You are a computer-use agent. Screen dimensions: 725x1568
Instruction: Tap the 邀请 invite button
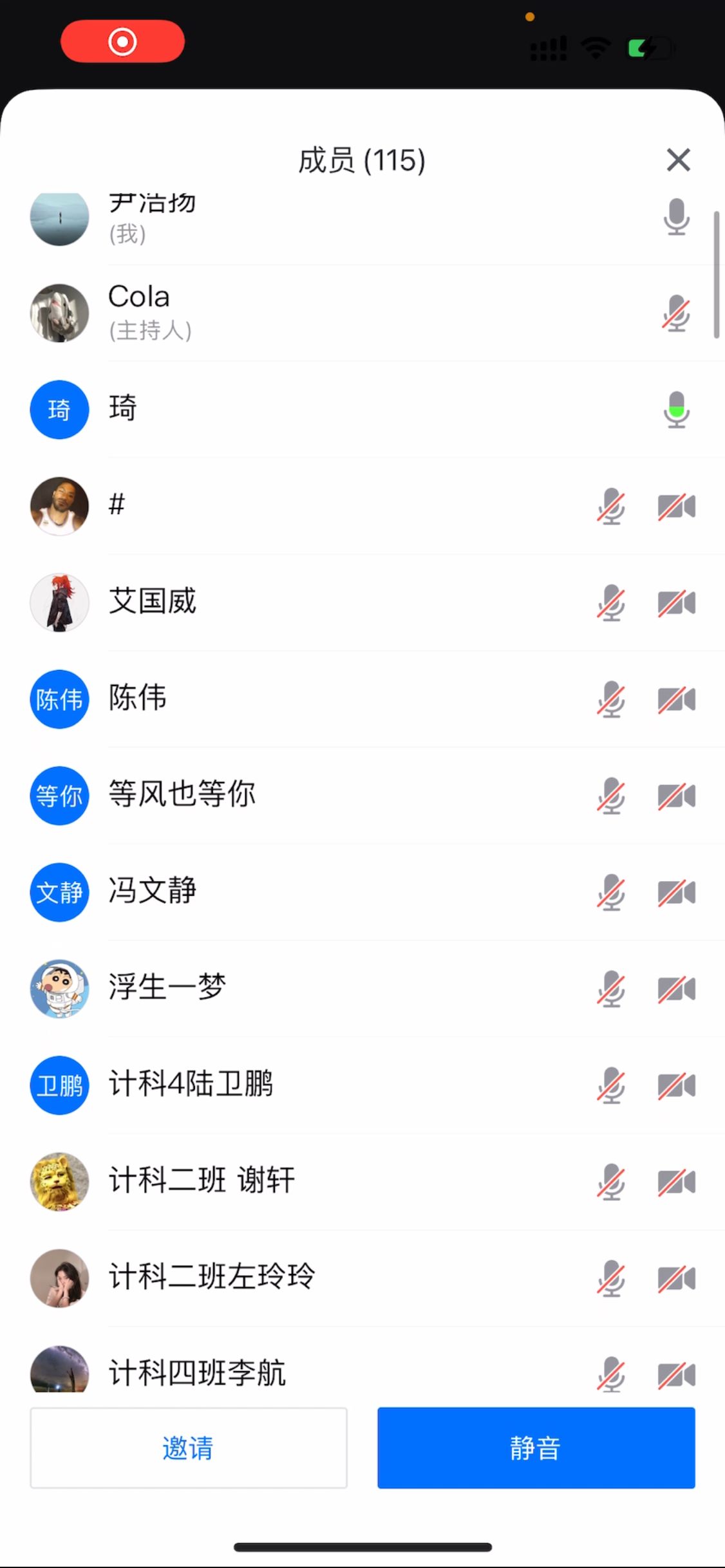coord(188,1448)
